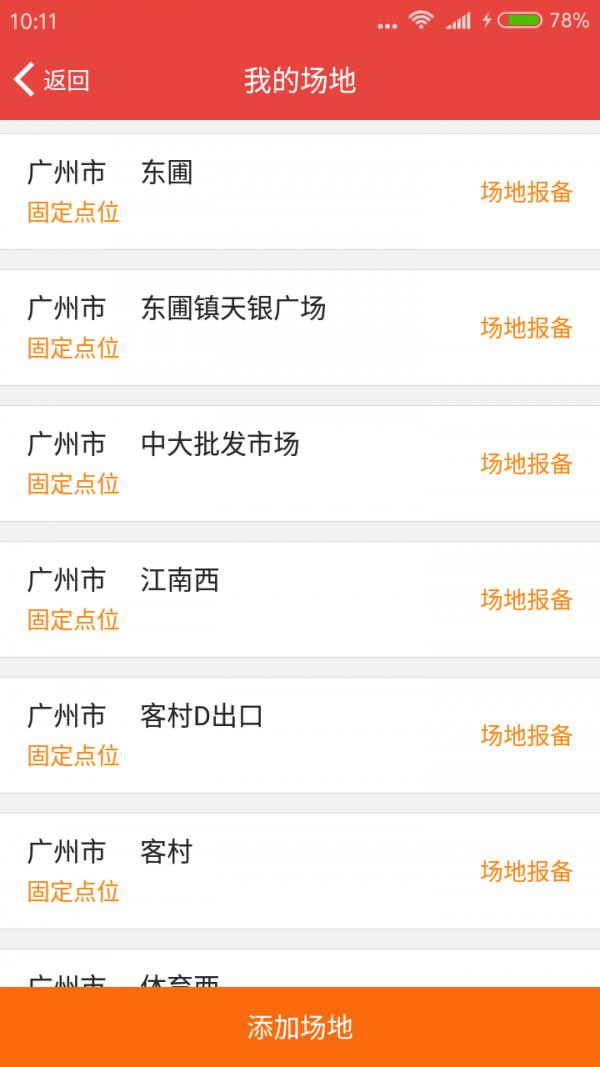Tap 场地报备 for 东圃镇天银广场
The image size is (600, 1067).
point(527,327)
